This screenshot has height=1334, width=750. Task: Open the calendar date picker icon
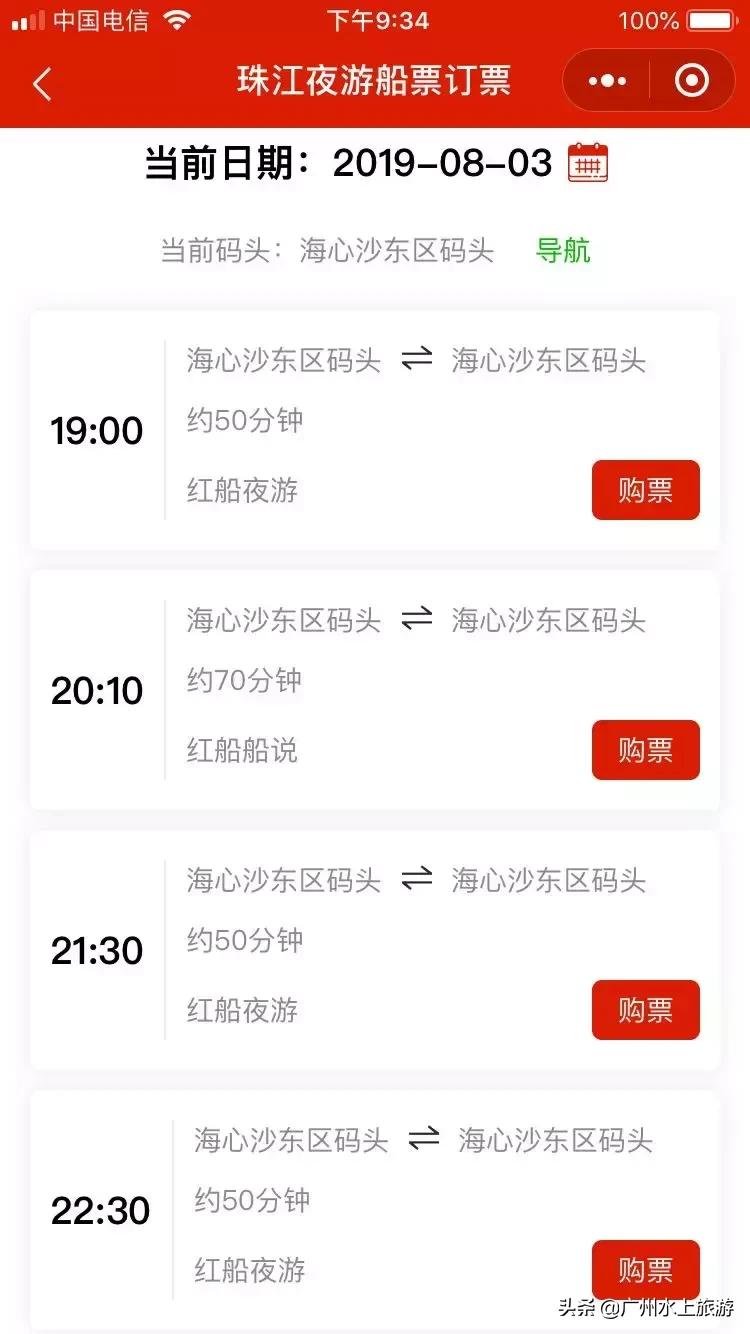(x=588, y=162)
